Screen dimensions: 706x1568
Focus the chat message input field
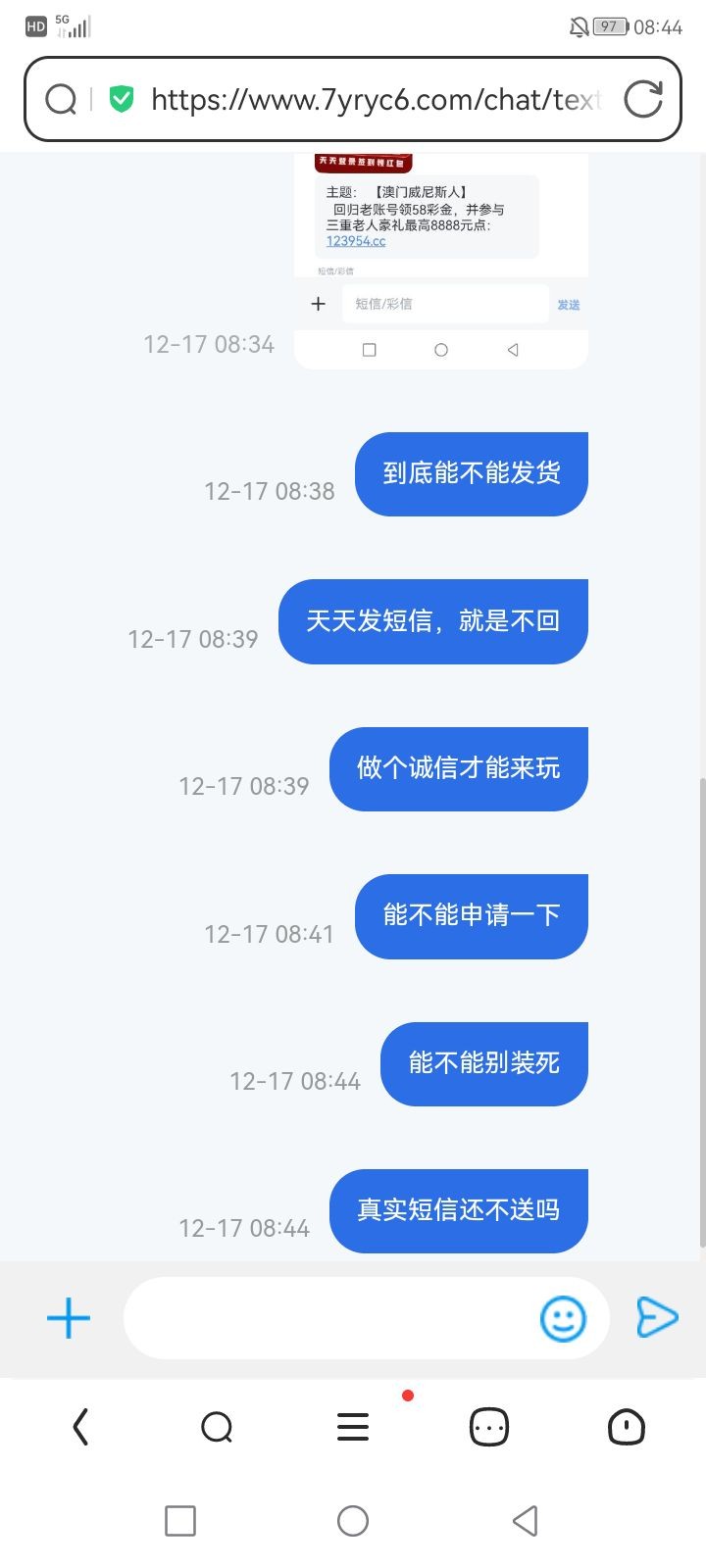coord(328,1318)
